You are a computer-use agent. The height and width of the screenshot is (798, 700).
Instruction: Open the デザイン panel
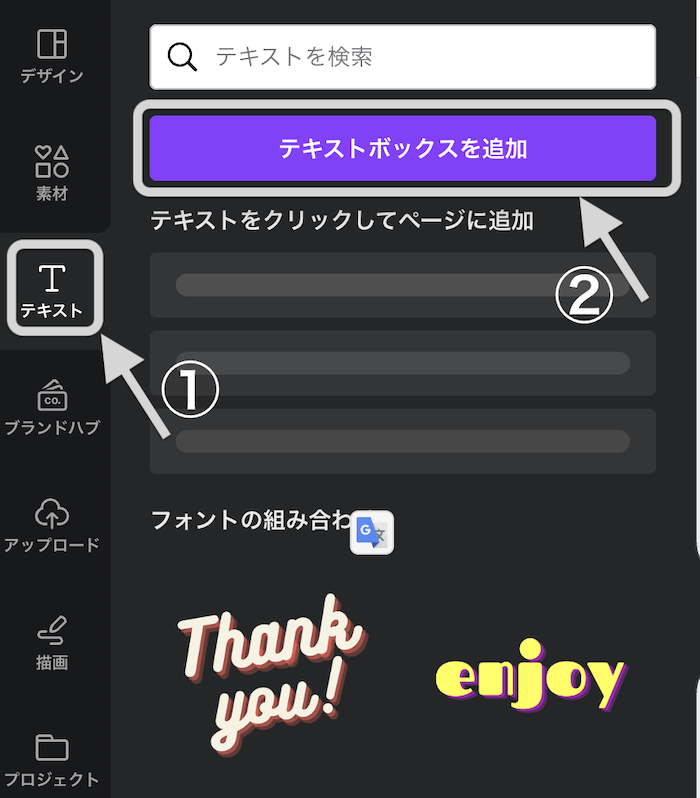(x=52, y=56)
